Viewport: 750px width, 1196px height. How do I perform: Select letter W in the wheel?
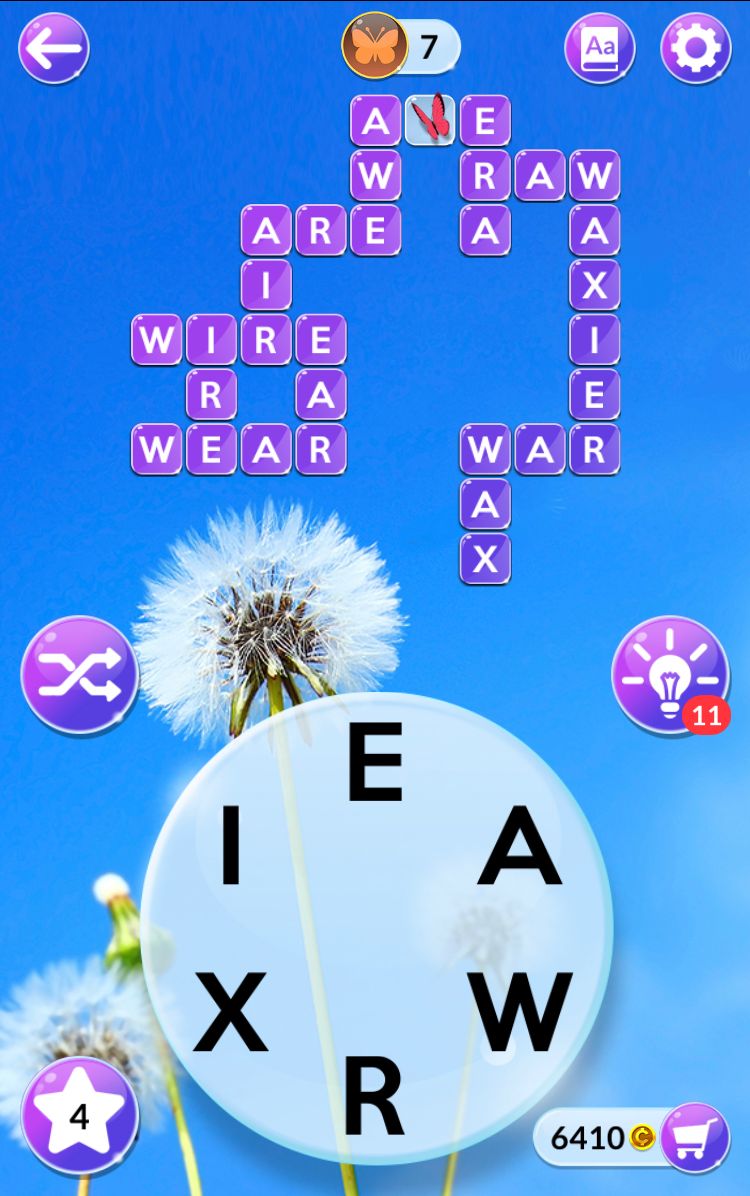click(524, 1013)
